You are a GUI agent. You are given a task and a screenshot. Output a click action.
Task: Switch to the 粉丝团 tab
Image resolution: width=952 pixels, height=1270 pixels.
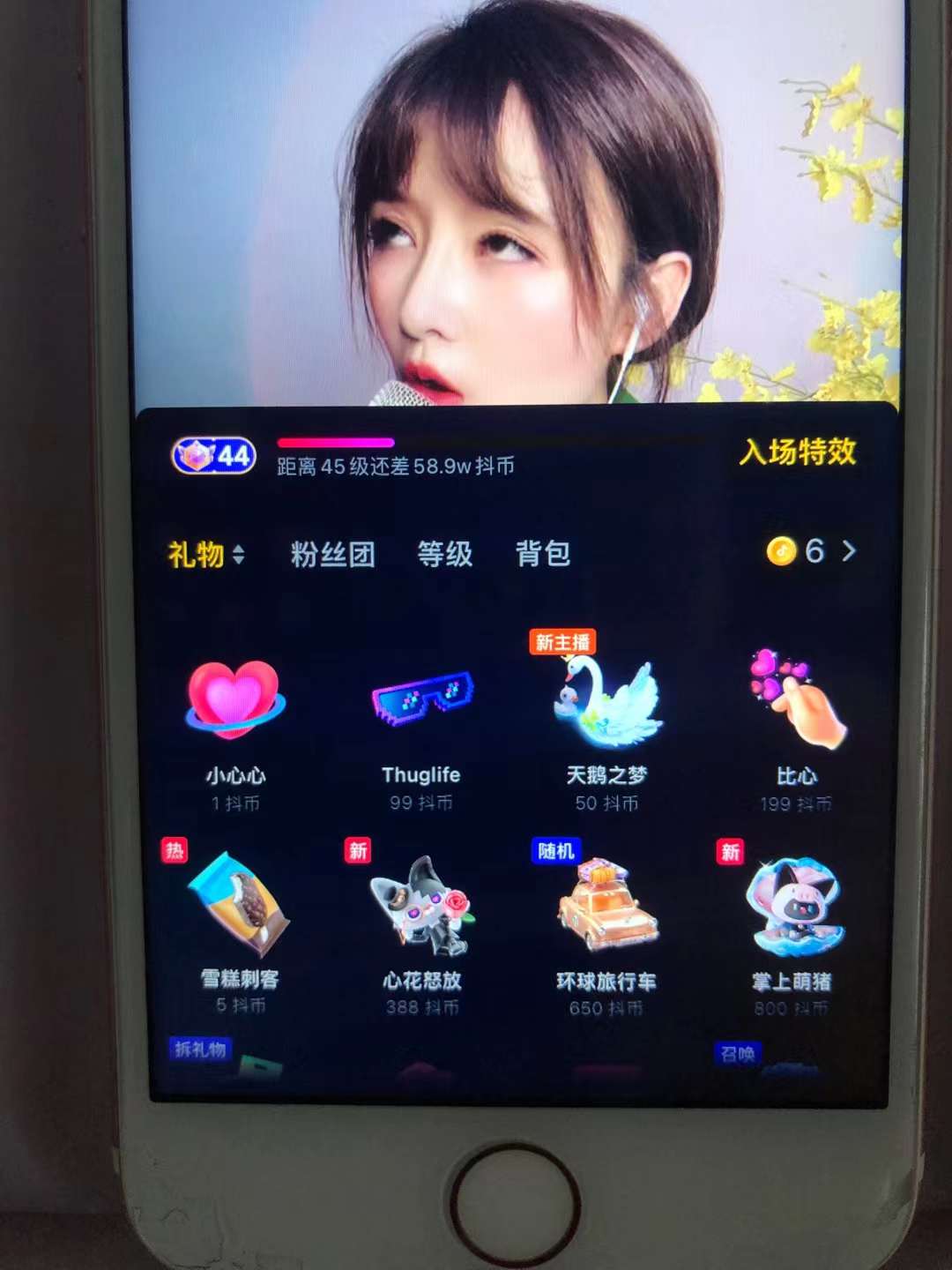[332, 555]
